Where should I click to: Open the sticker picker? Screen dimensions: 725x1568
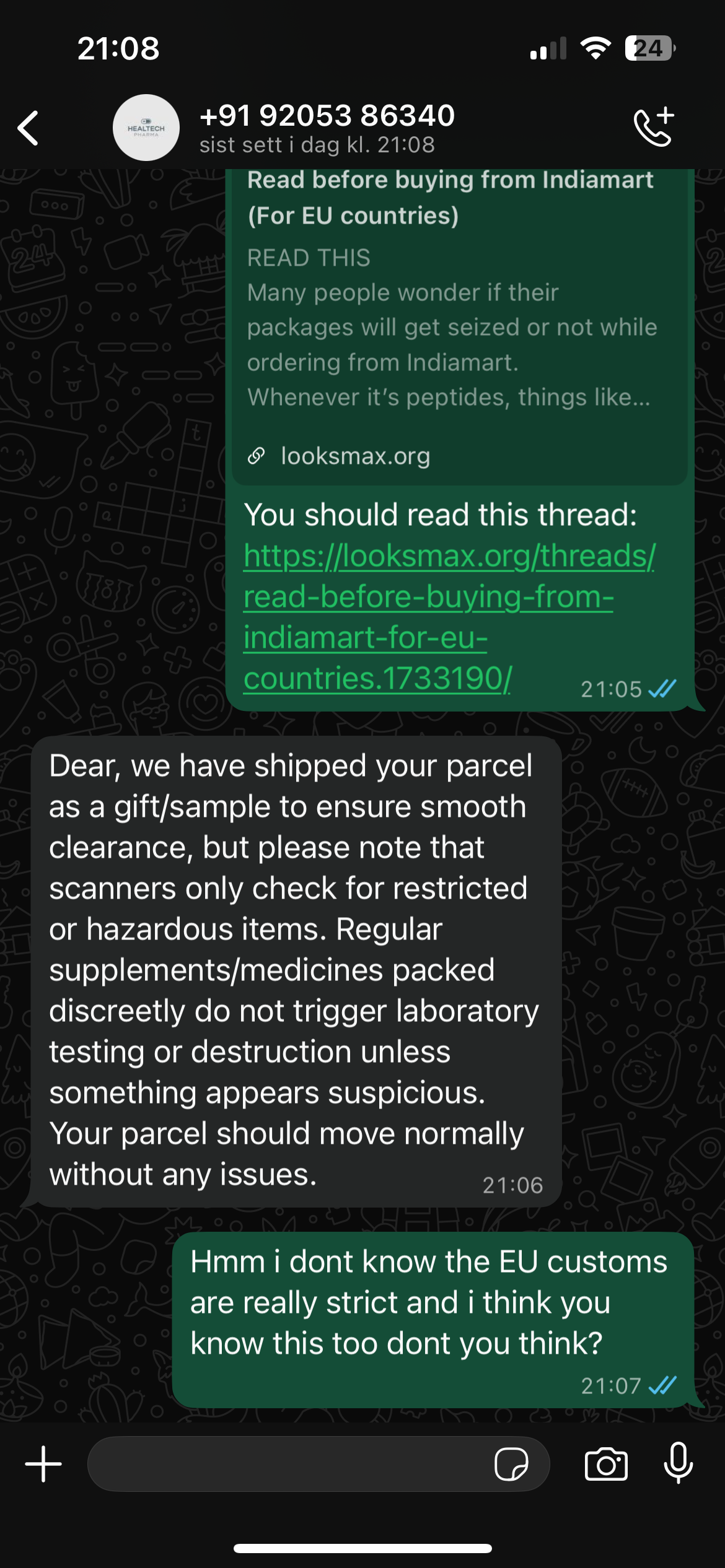pos(511,1464)
